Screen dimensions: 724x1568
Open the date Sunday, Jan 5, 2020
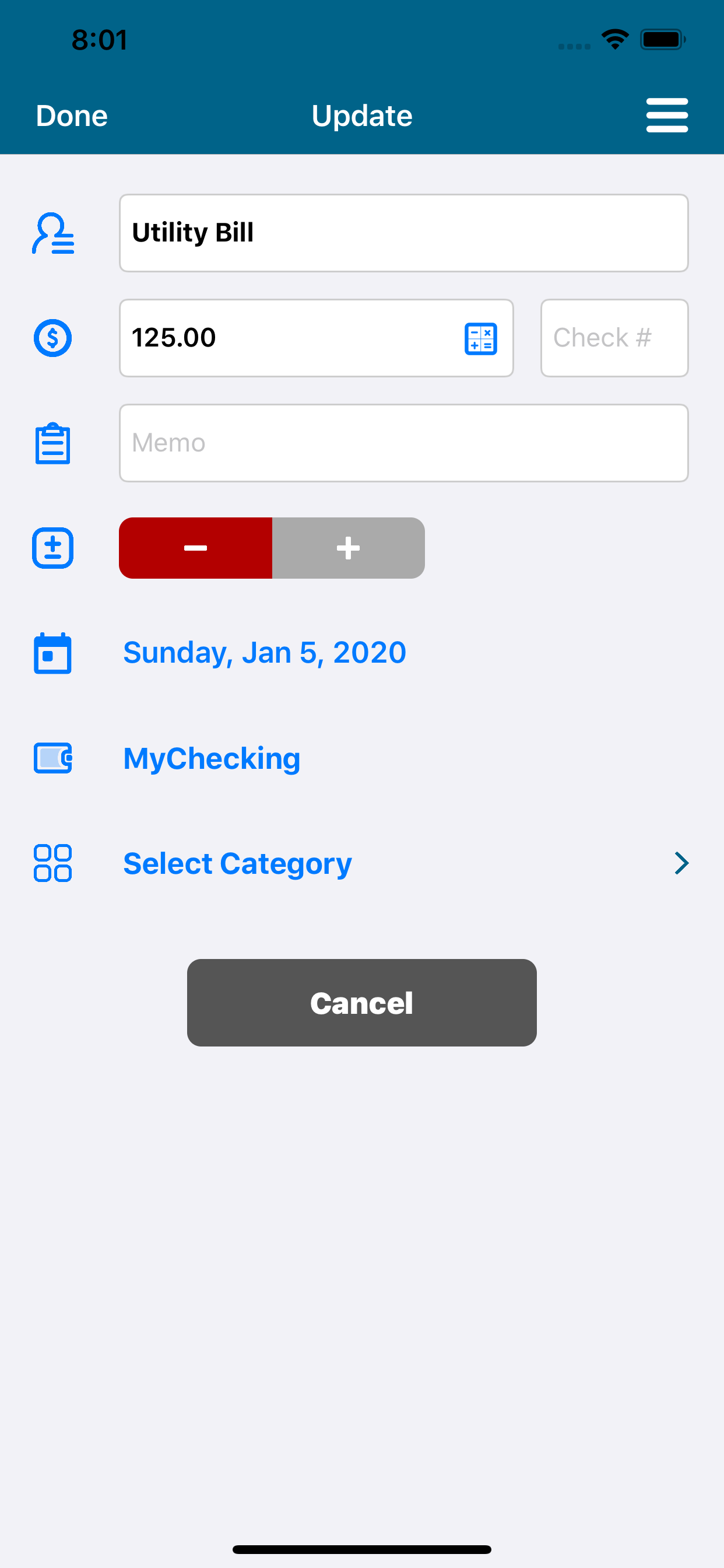click(x=264, y=652)
